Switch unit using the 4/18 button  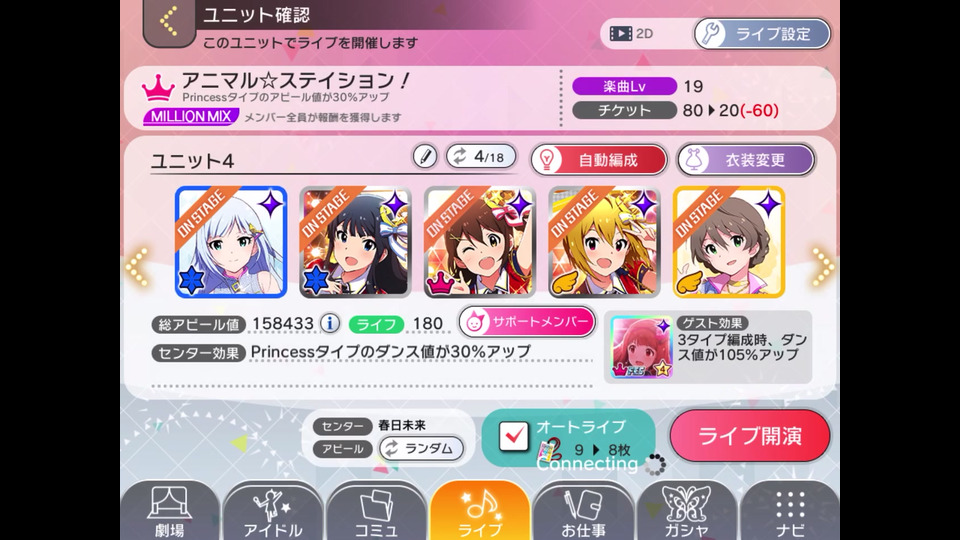pos(480,157)
